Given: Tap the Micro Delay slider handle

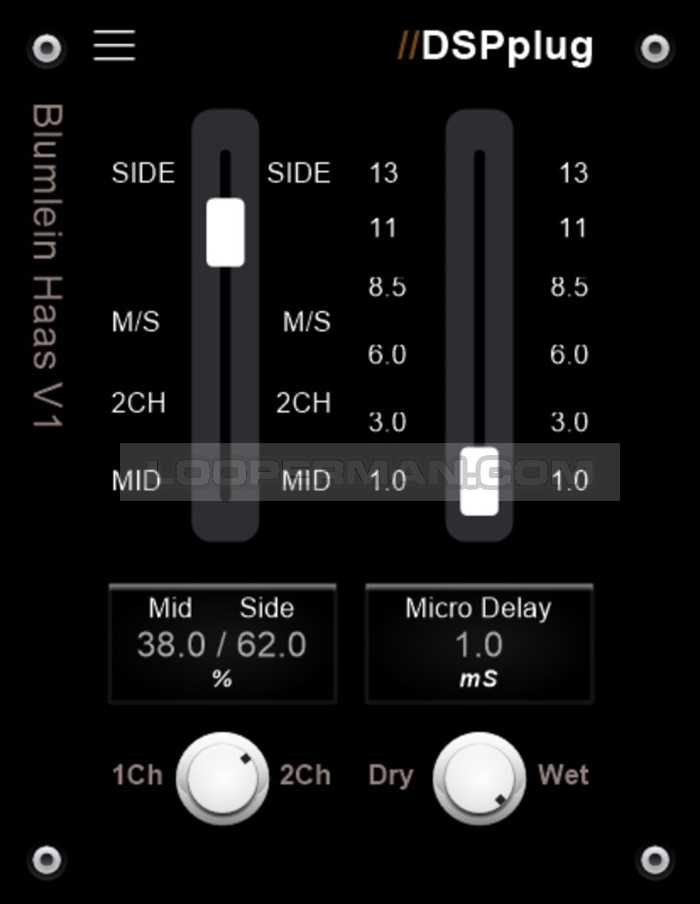Looking at the screenshot, I should pyautogui.click(x=479, y=481).
